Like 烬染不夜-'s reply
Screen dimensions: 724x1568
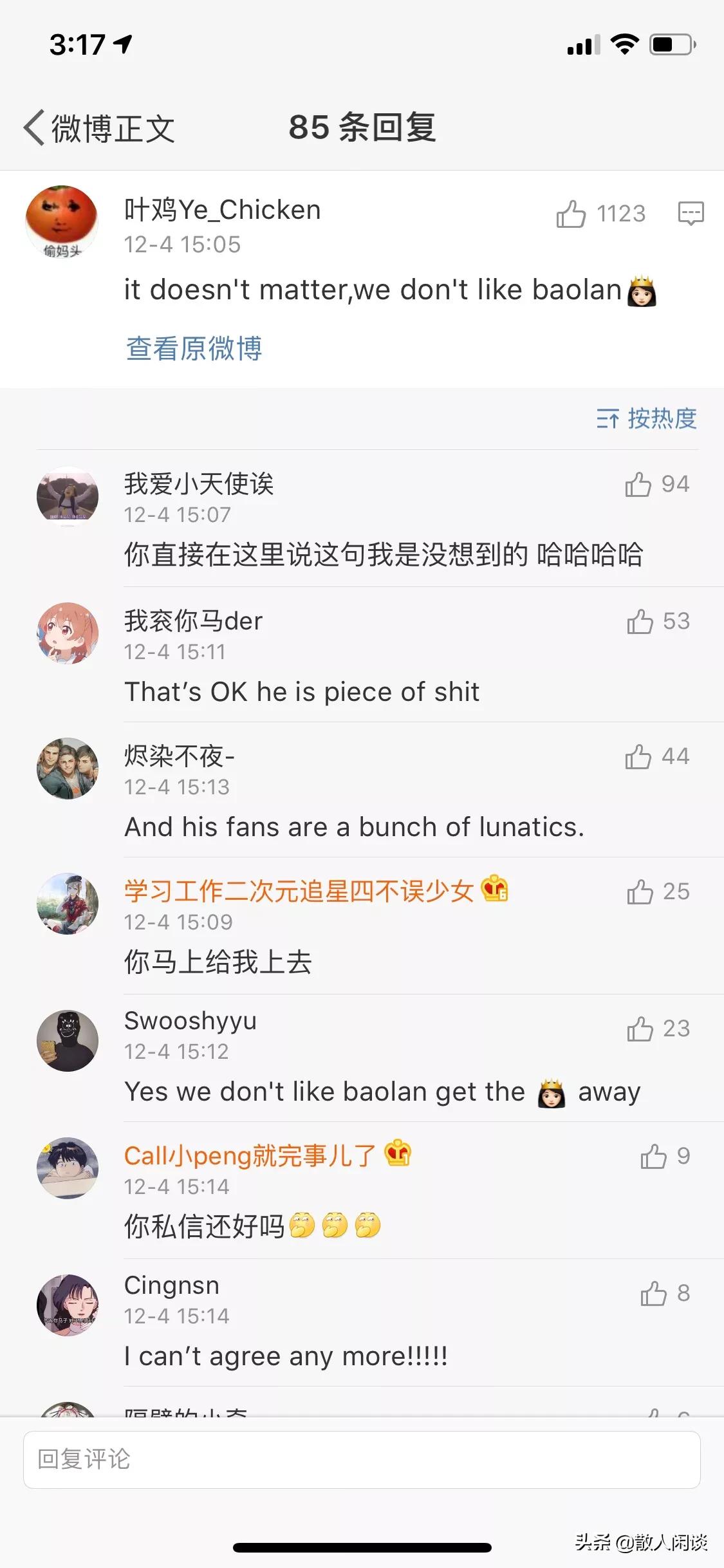pyautogui.click(x=638, y=757)
